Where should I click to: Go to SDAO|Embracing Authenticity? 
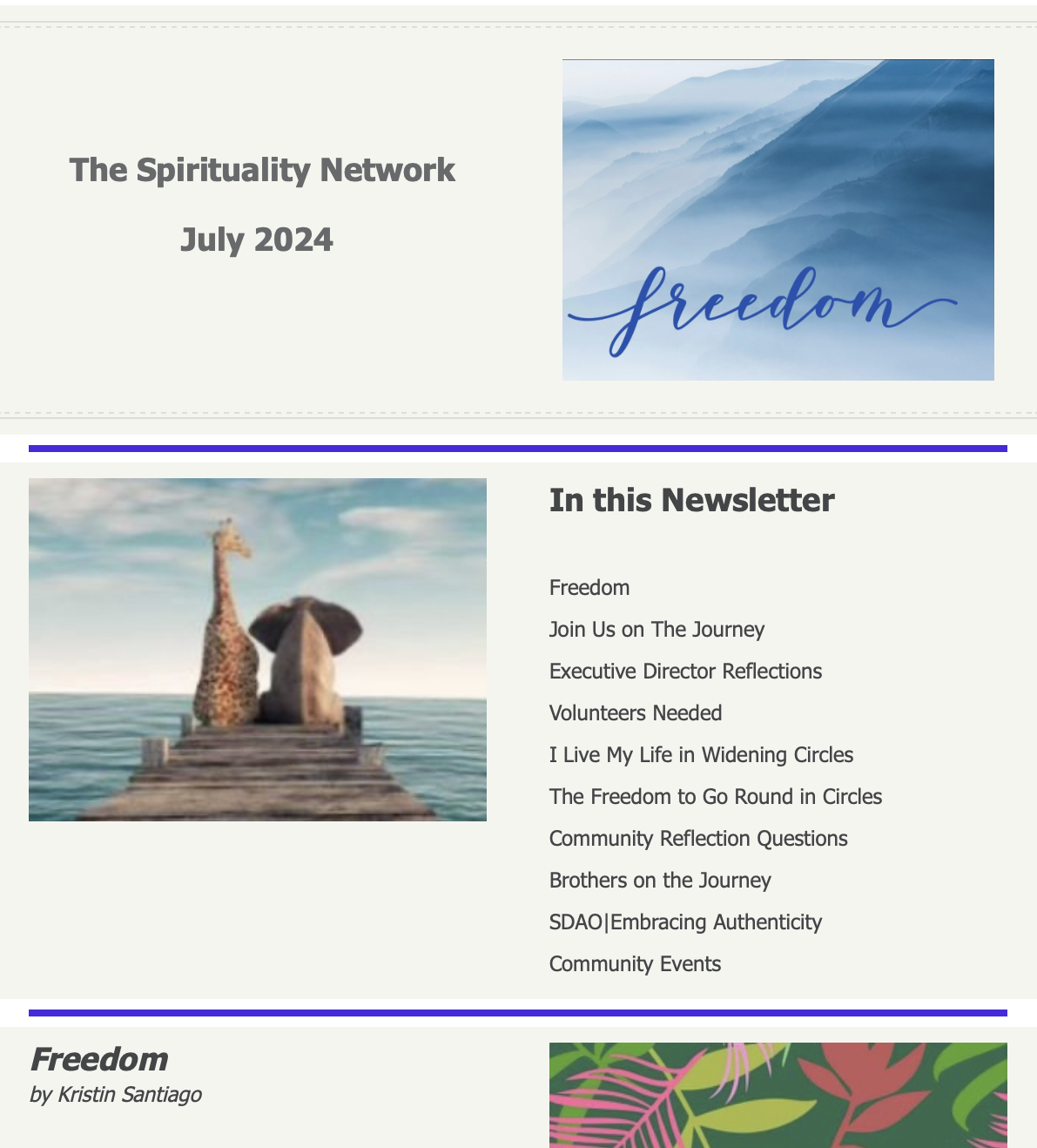[x=685, y=922]
